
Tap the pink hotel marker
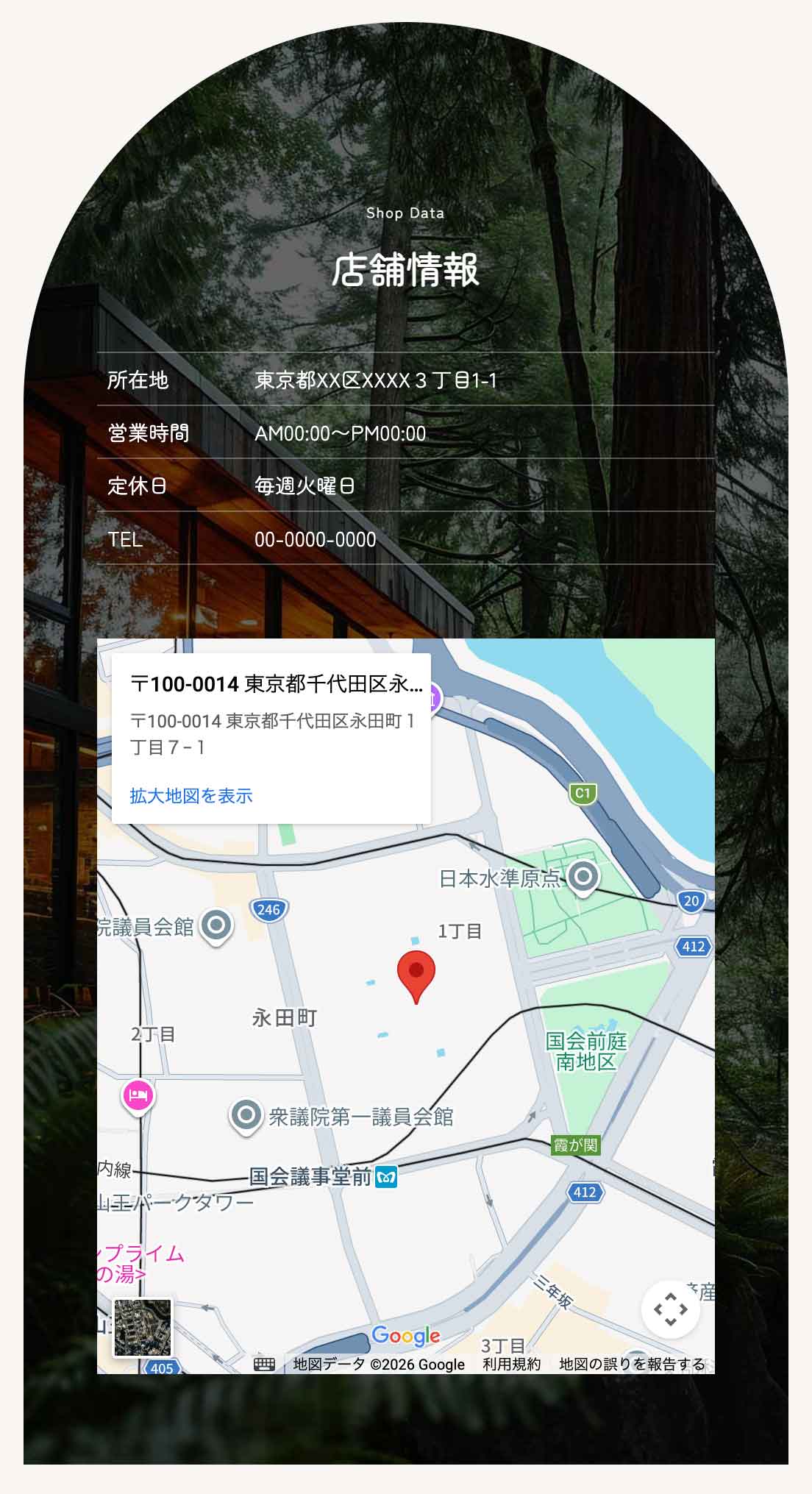click(x=138, y=1095)
